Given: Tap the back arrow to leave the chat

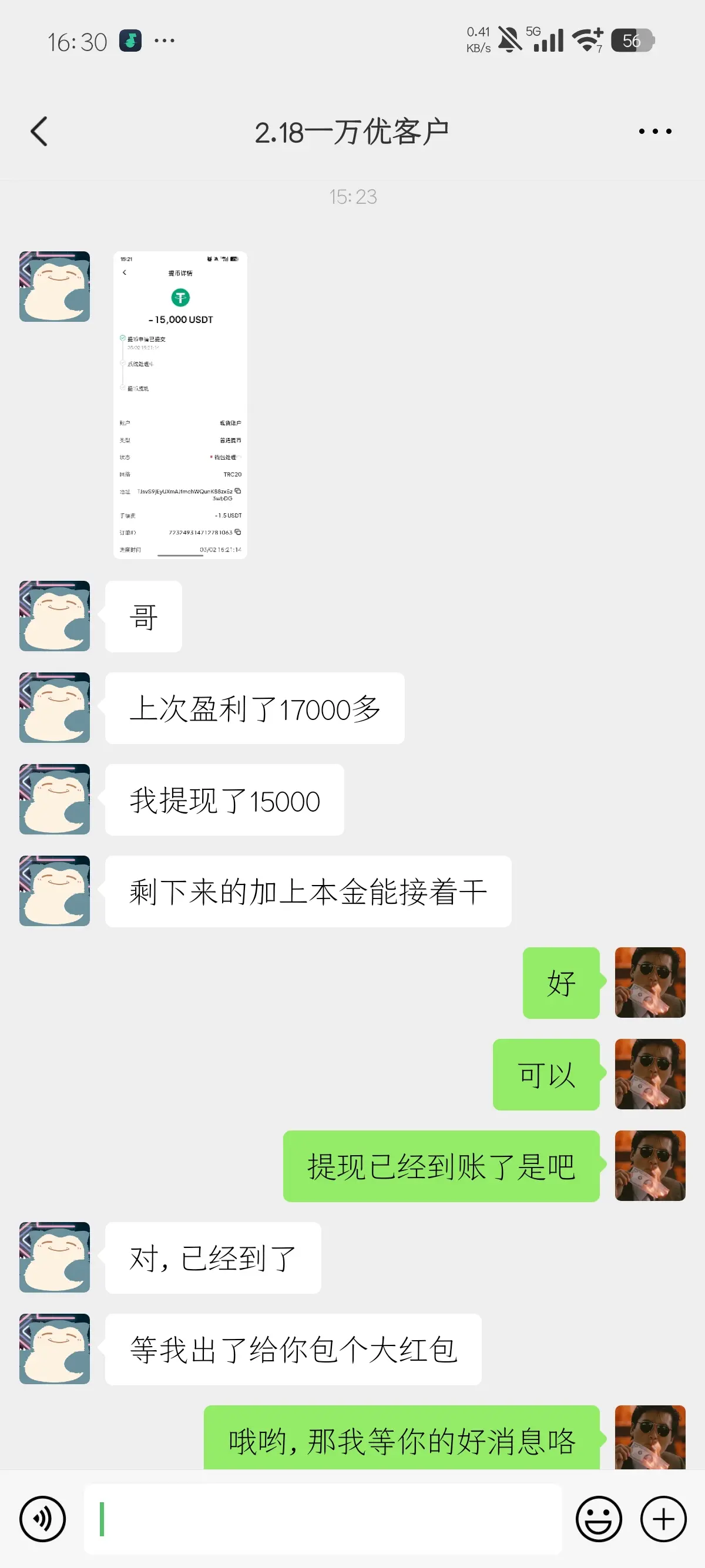Looking at the screenshot, I should (x=38, y=130).
